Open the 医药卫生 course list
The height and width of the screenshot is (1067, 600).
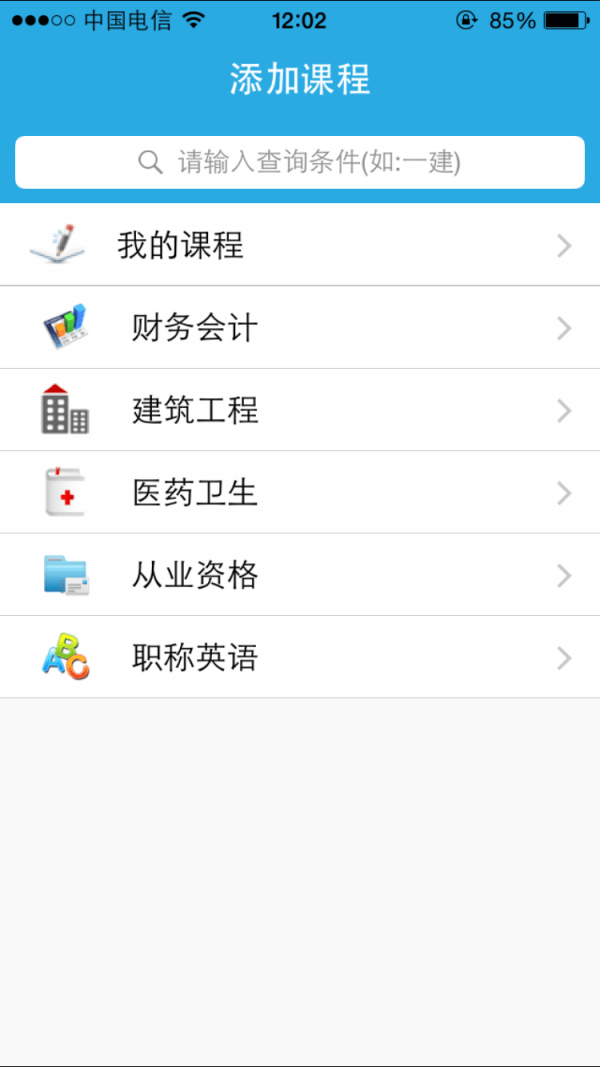[x=300, y=492]
